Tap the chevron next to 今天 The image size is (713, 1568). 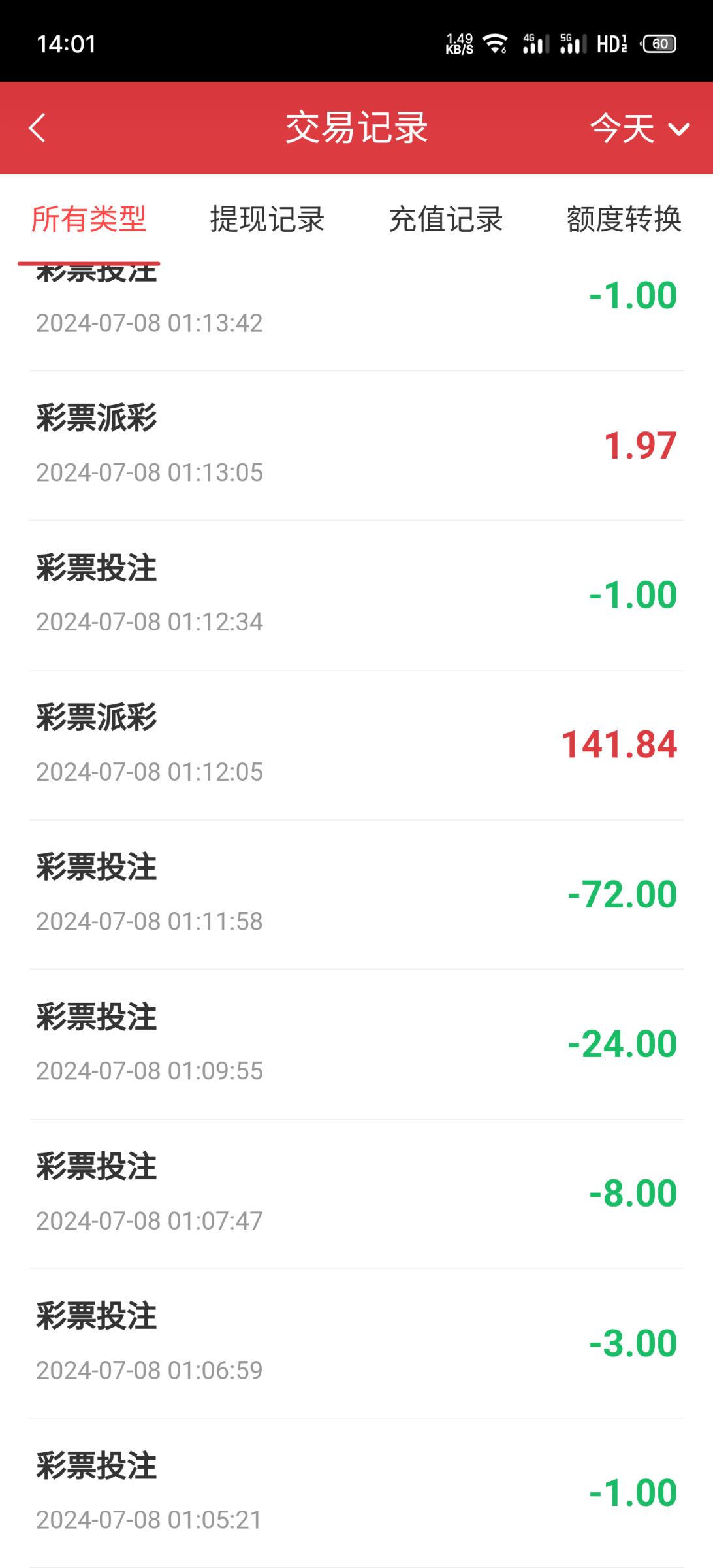676,130
